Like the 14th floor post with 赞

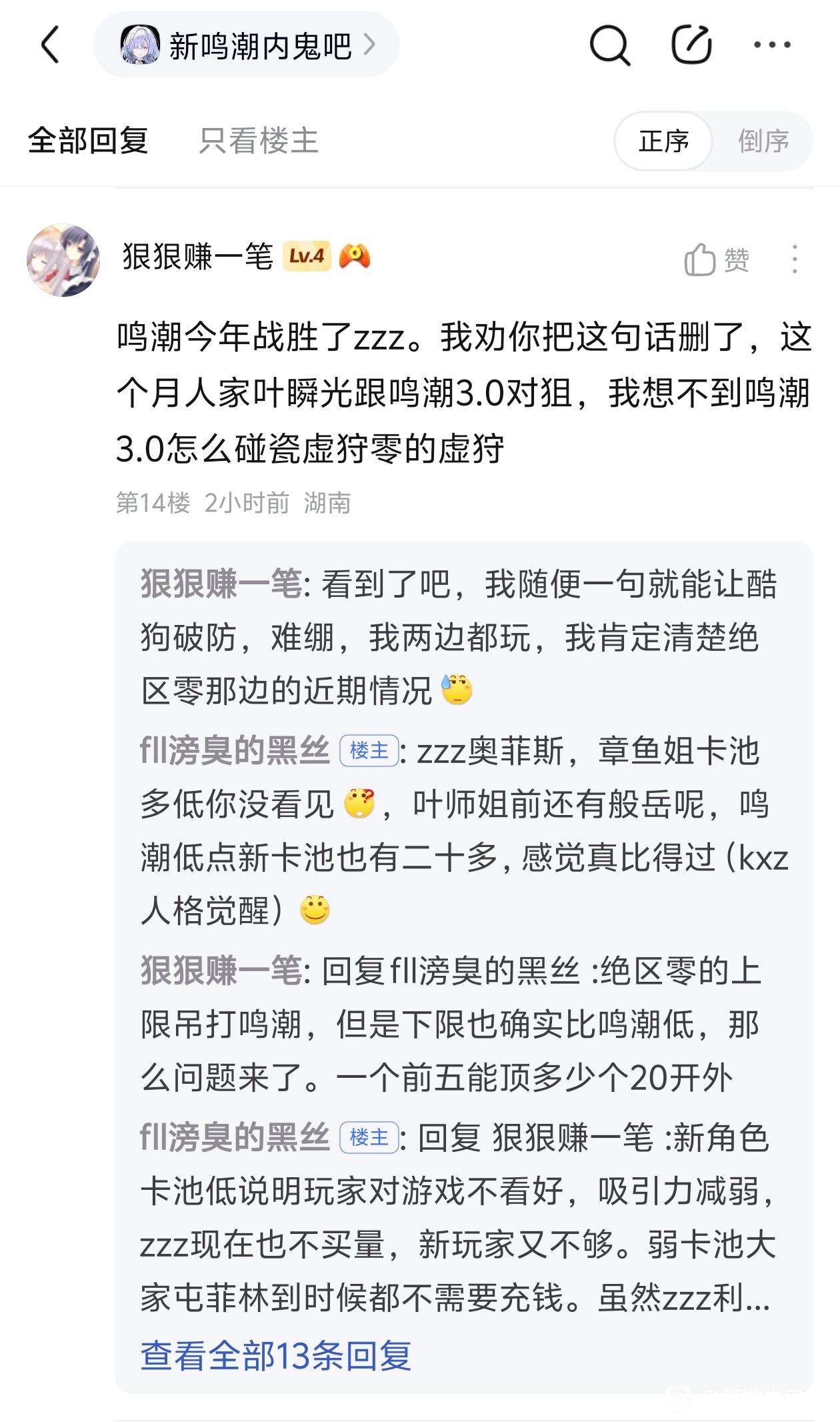click(x=717, y=259)
